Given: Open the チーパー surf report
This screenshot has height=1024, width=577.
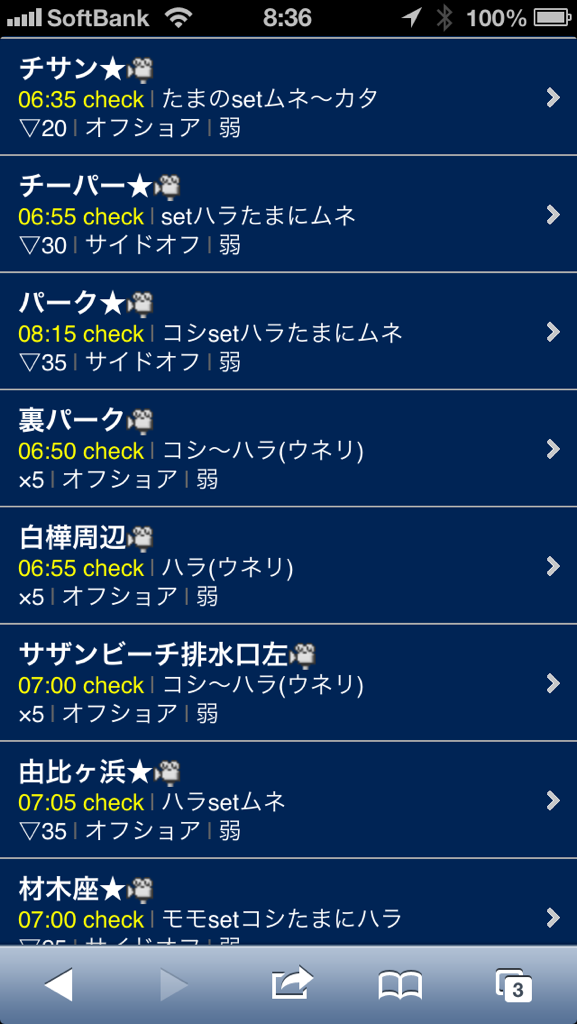Looking at the screenshot, I should (288, 214).
